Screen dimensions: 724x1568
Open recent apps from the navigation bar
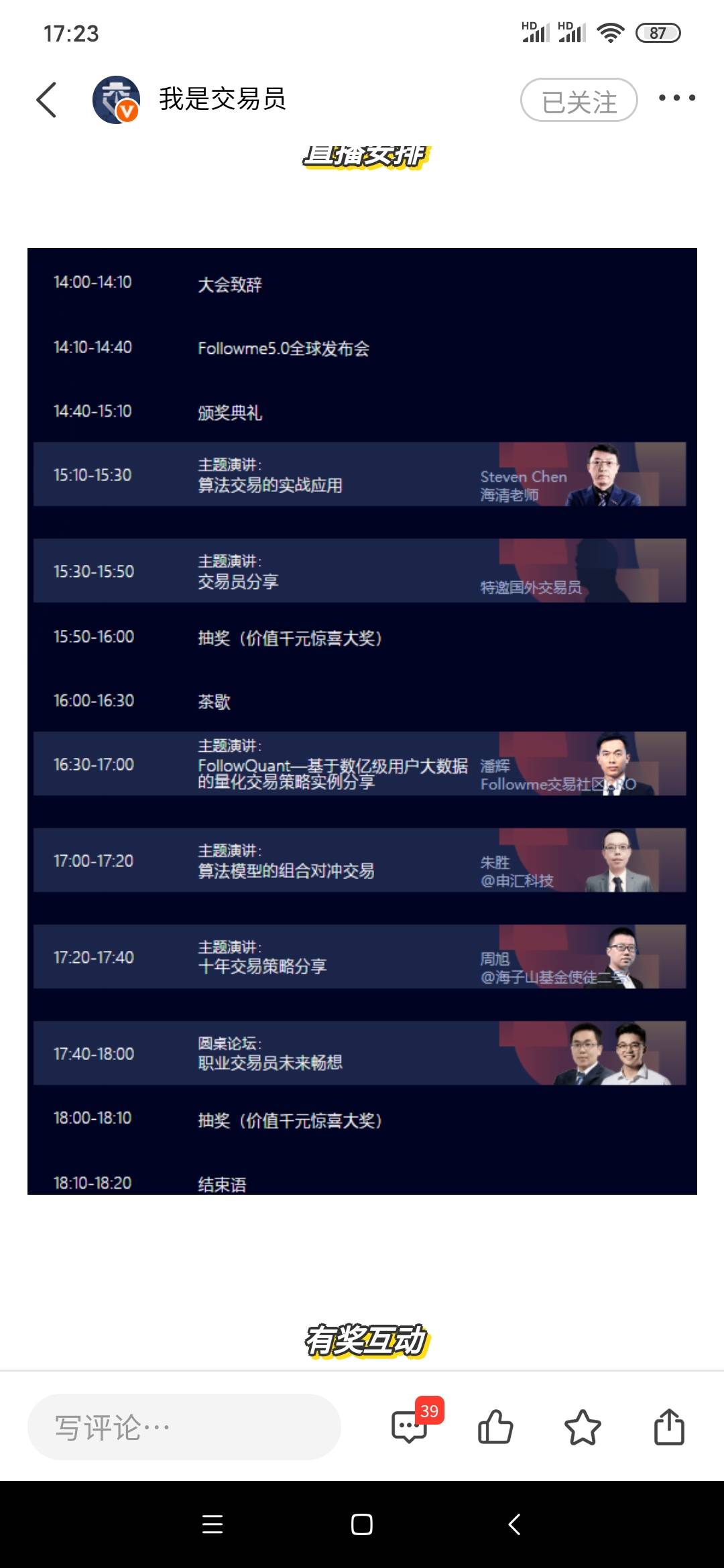tap(213, 1524)
